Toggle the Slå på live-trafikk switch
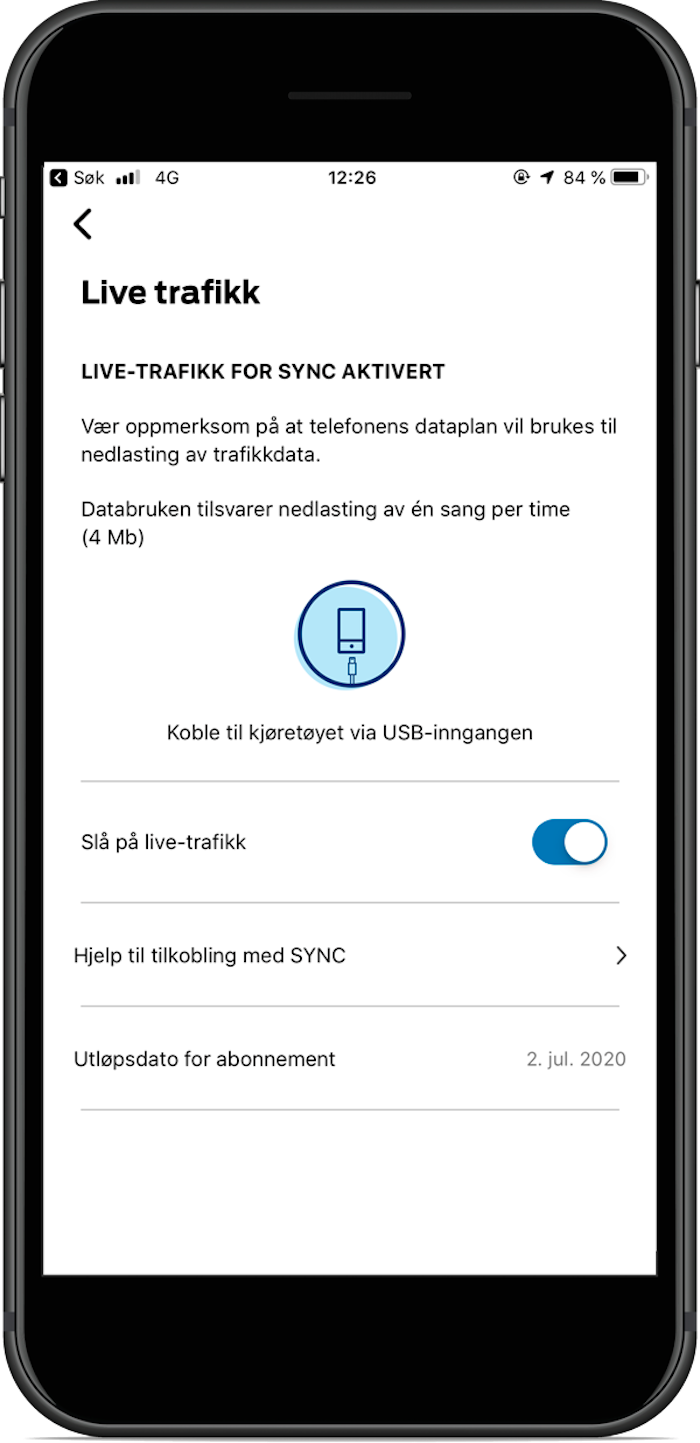The image size is (700, 1443). click(x=569, y=842)
